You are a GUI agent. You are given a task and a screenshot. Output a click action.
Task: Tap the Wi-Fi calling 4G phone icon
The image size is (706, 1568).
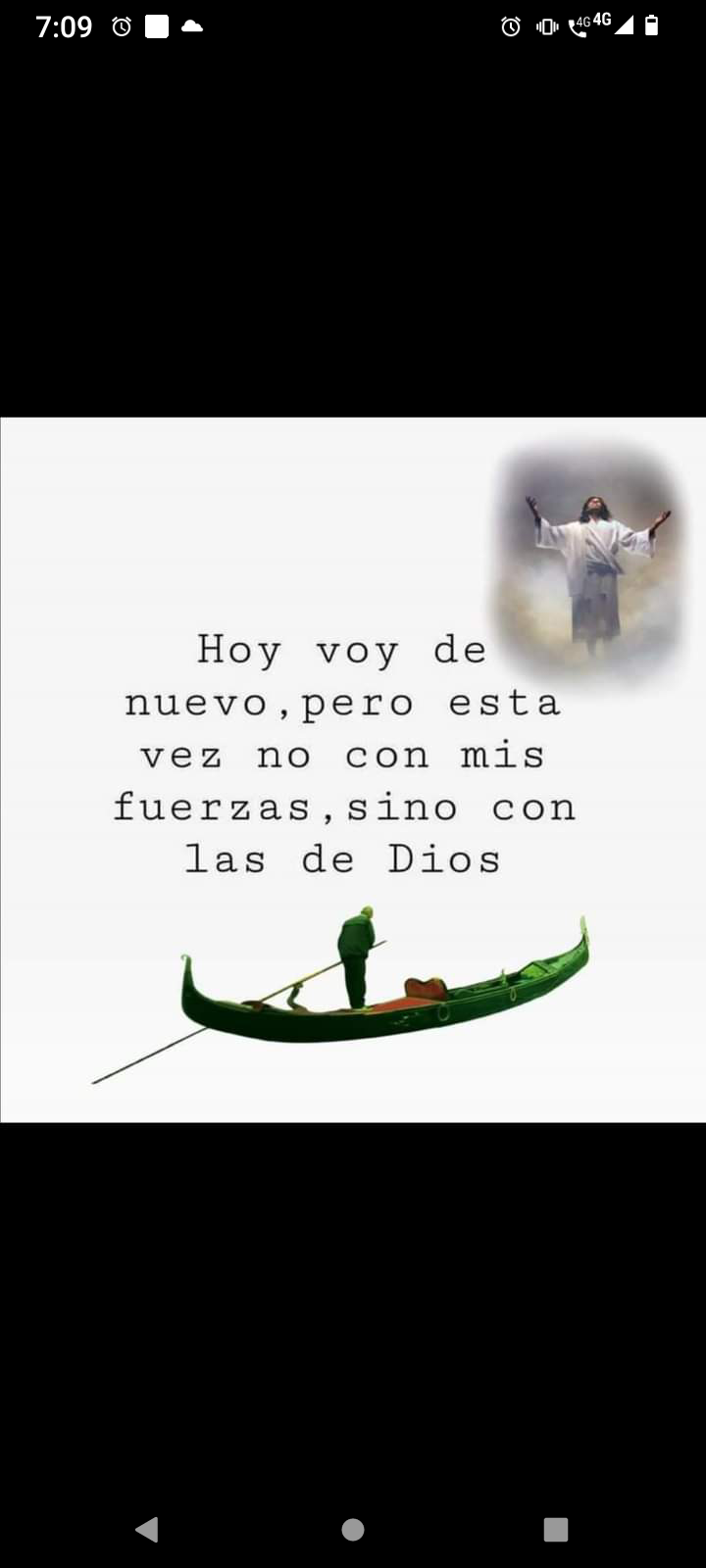pos(580,27)
